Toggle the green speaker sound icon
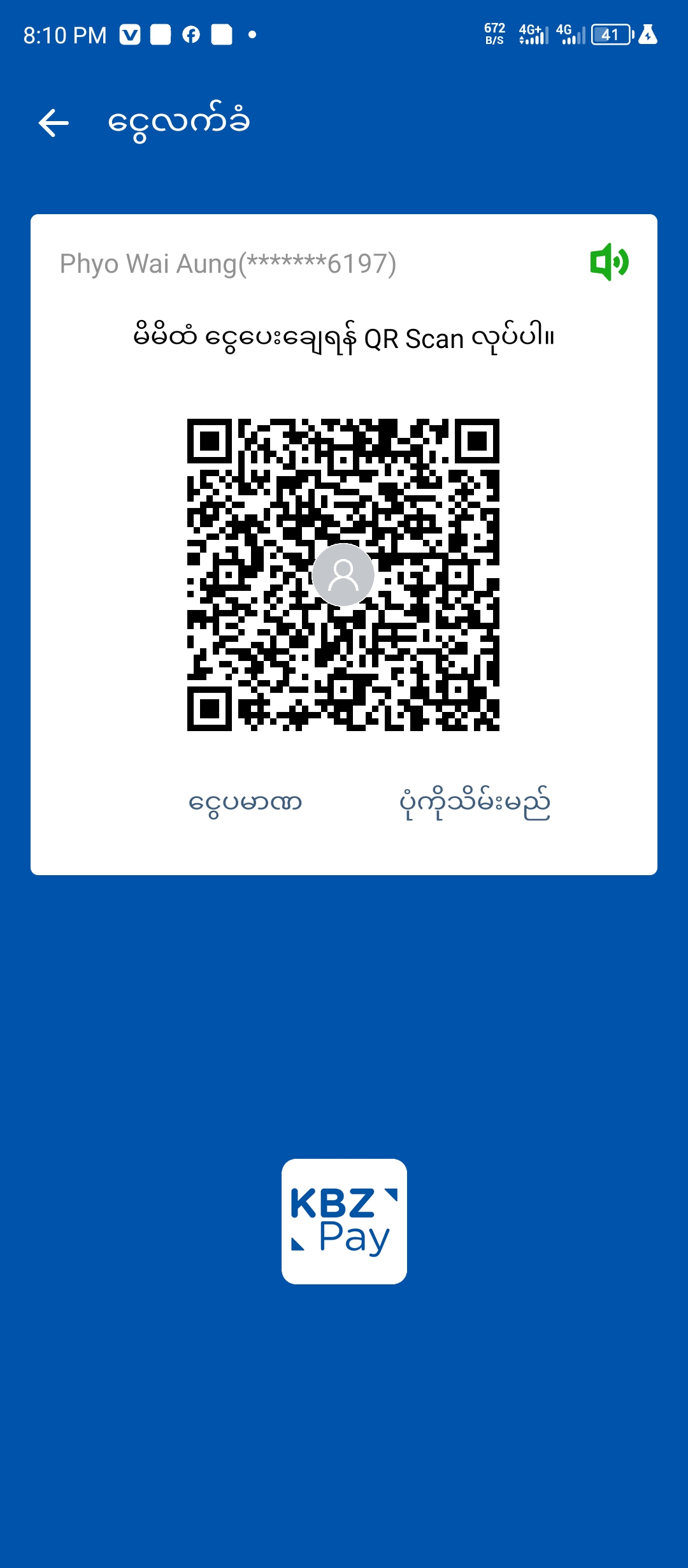The height and width of the screenshot is (1568, 688). (609, 262)
